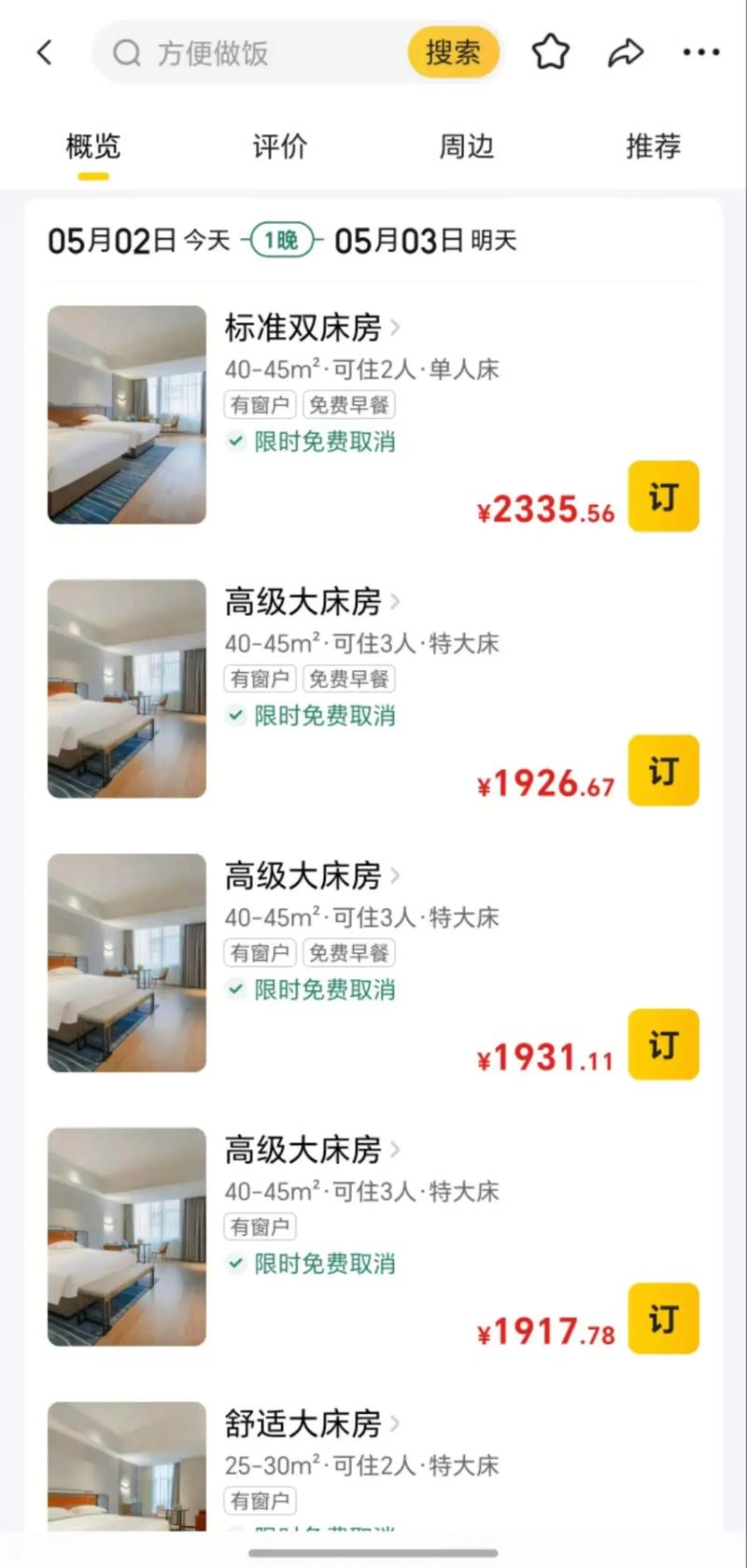Tap the share icon

pyautogui.click(x=627, y=52)
